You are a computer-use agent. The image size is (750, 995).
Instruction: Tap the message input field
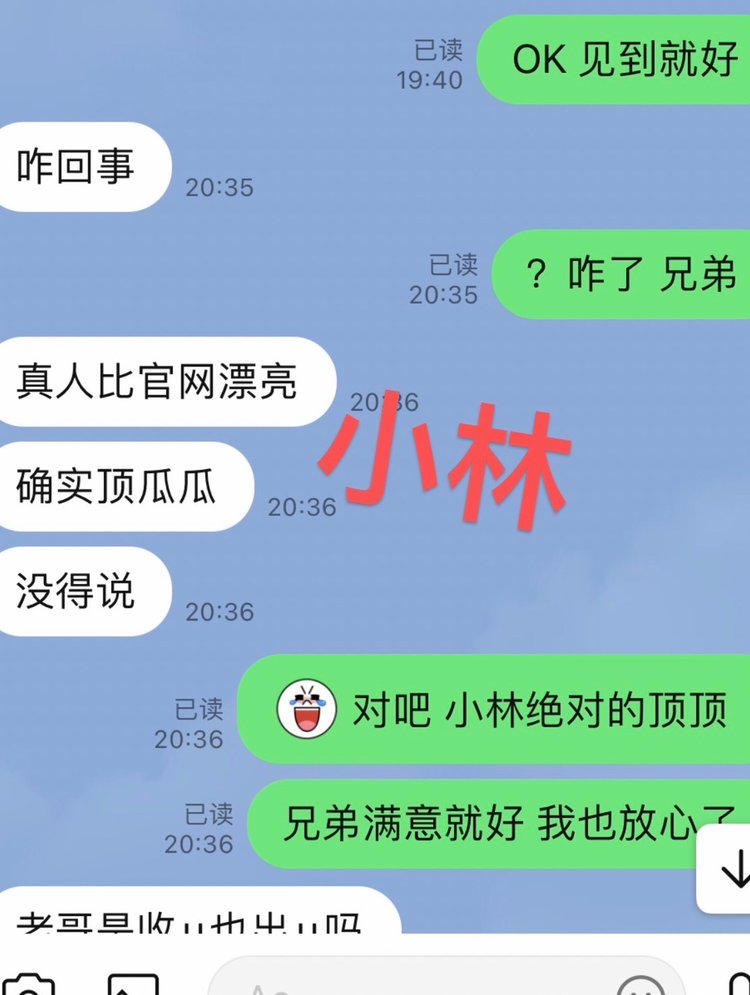400,985
